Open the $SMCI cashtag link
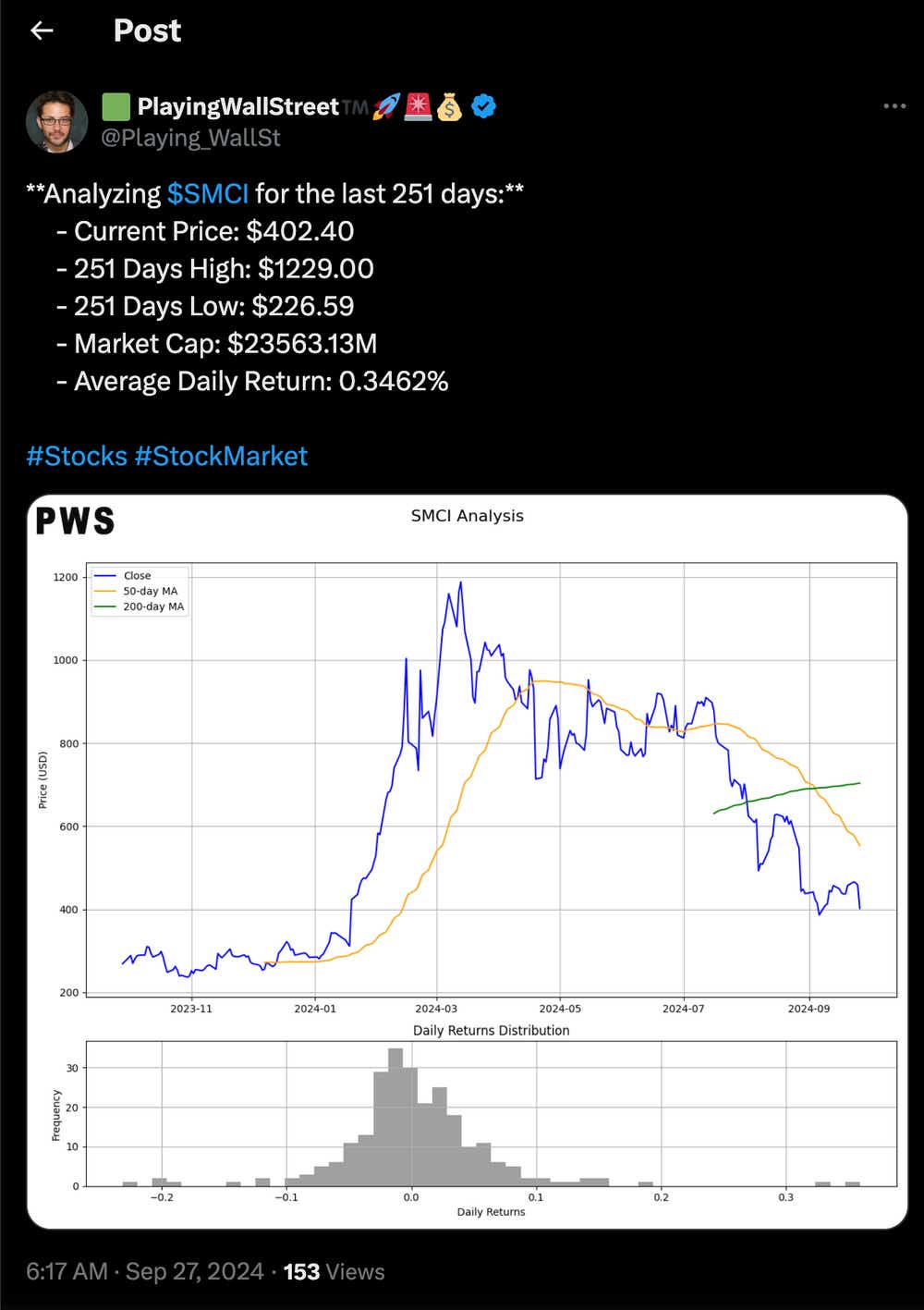Screen dimensions: 924x1310 click(208, 194)
